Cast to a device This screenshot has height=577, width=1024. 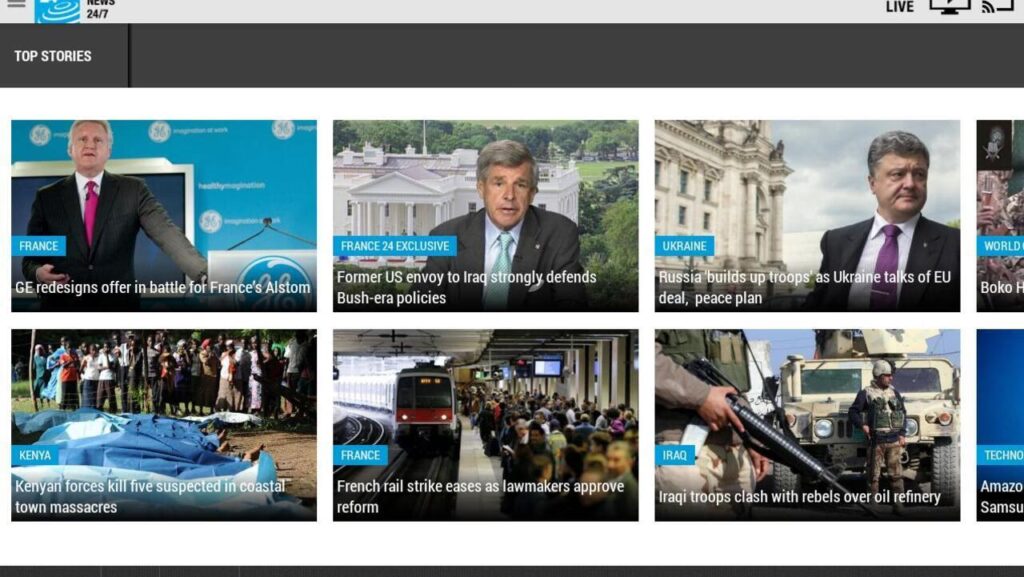[997, 6]
